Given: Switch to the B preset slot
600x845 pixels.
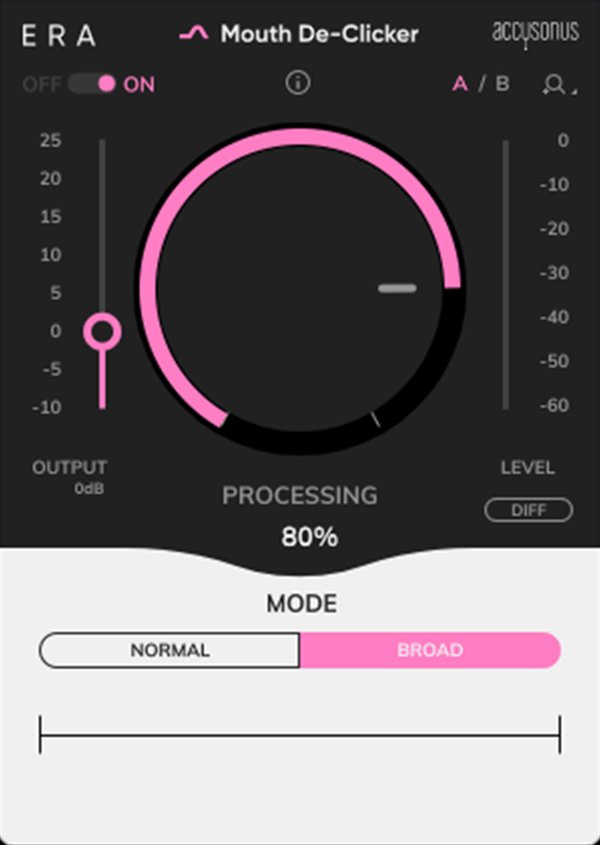Looking at the screenshot, I should [502, 84].
